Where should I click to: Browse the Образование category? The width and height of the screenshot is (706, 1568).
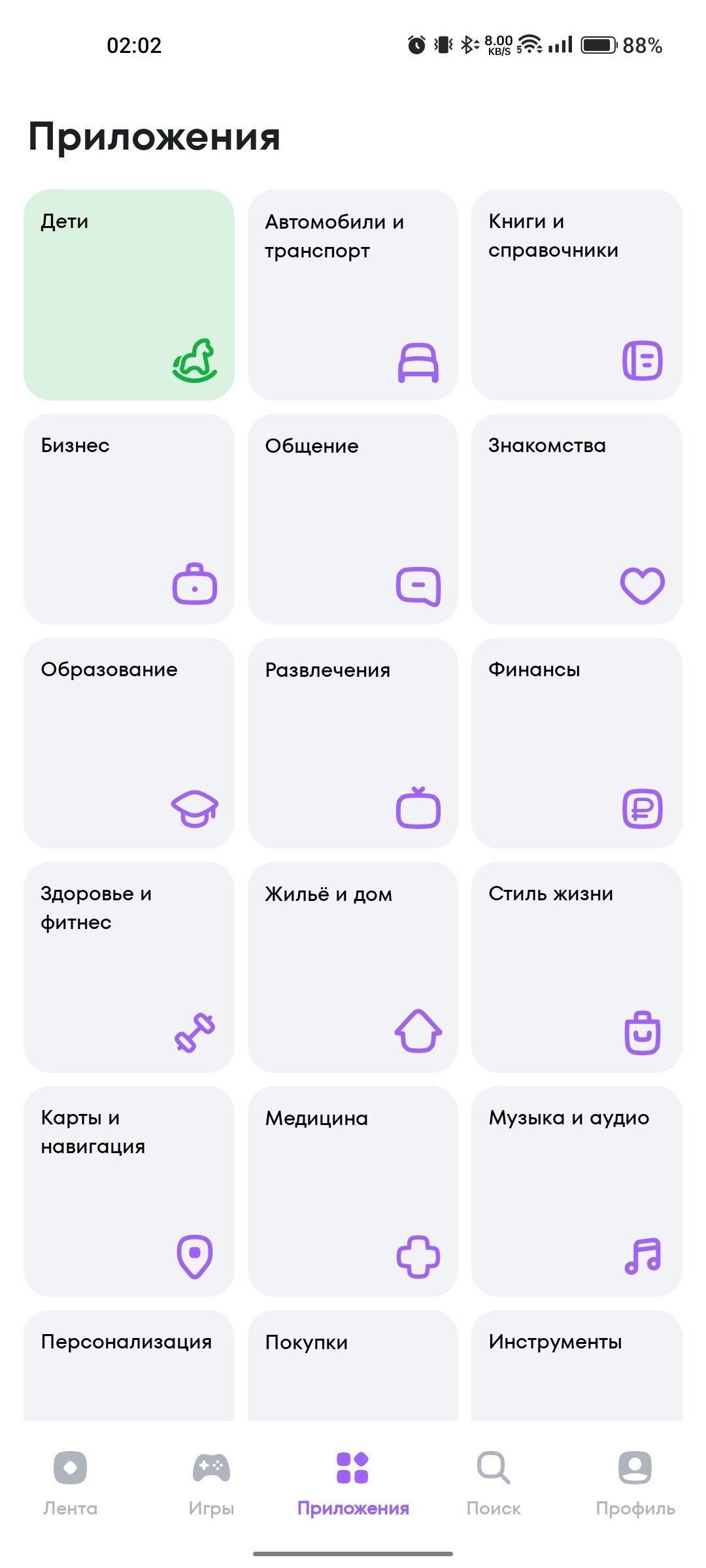(x=129, y=743)
